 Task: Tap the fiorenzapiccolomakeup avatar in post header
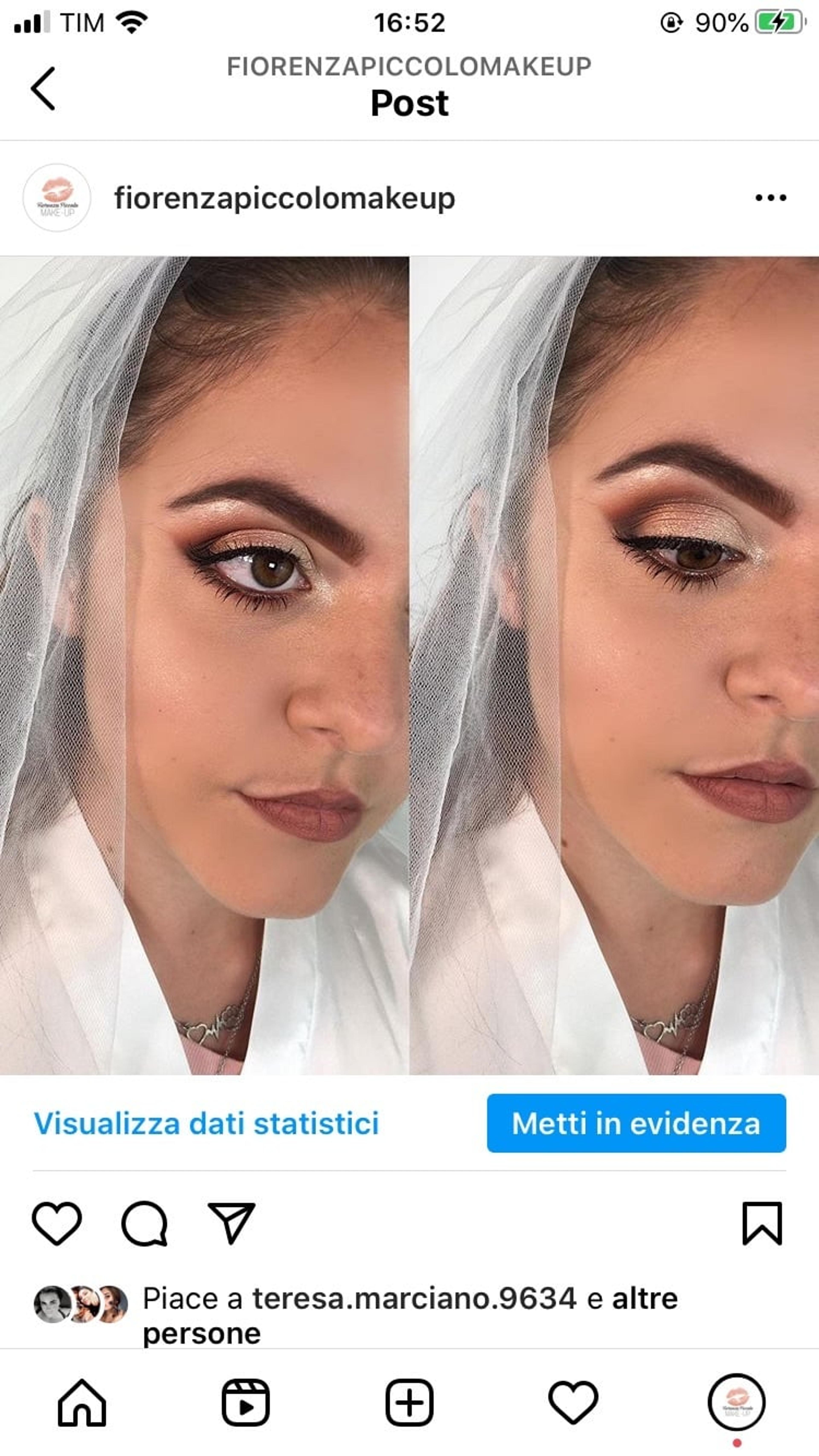[57, 198]
